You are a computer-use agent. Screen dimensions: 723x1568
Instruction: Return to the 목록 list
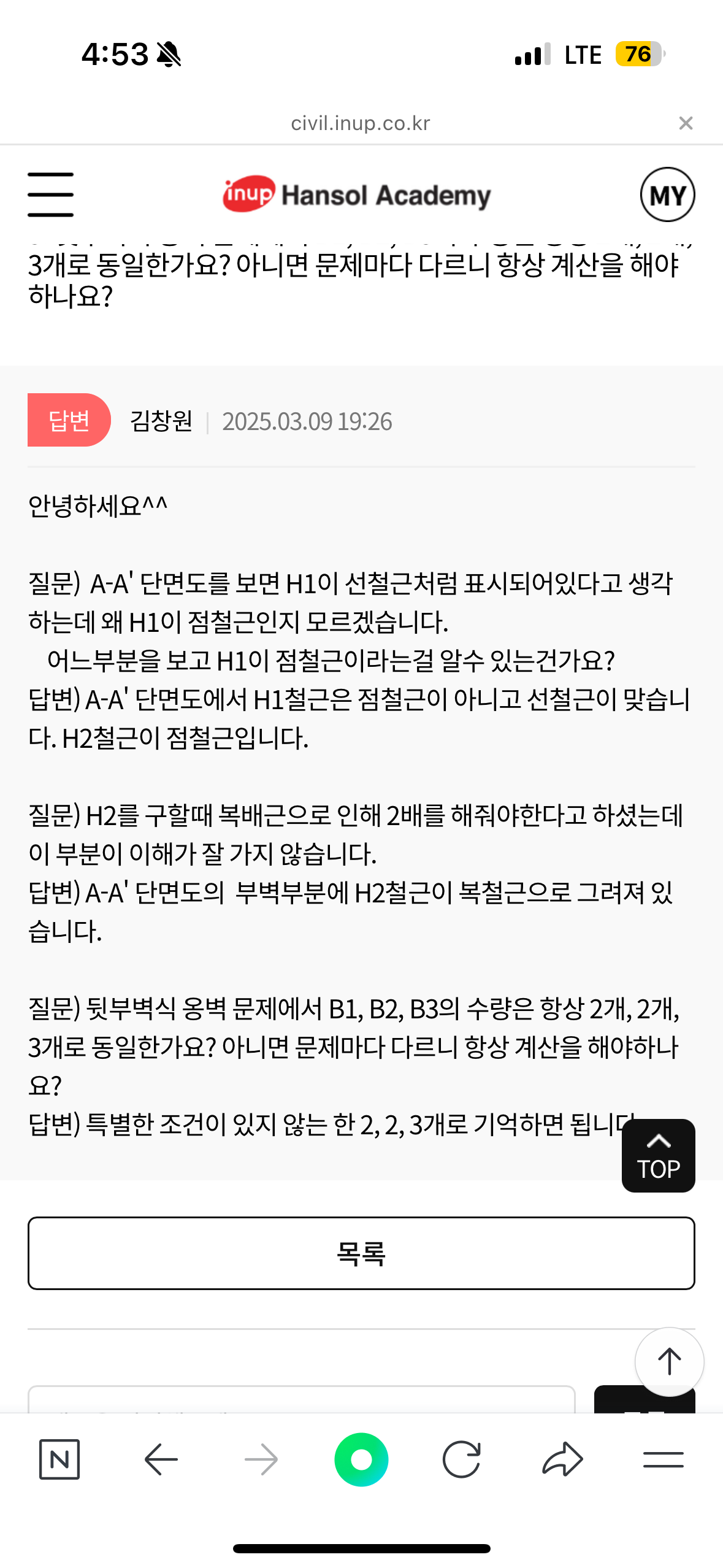click(x=361, y=1253)
